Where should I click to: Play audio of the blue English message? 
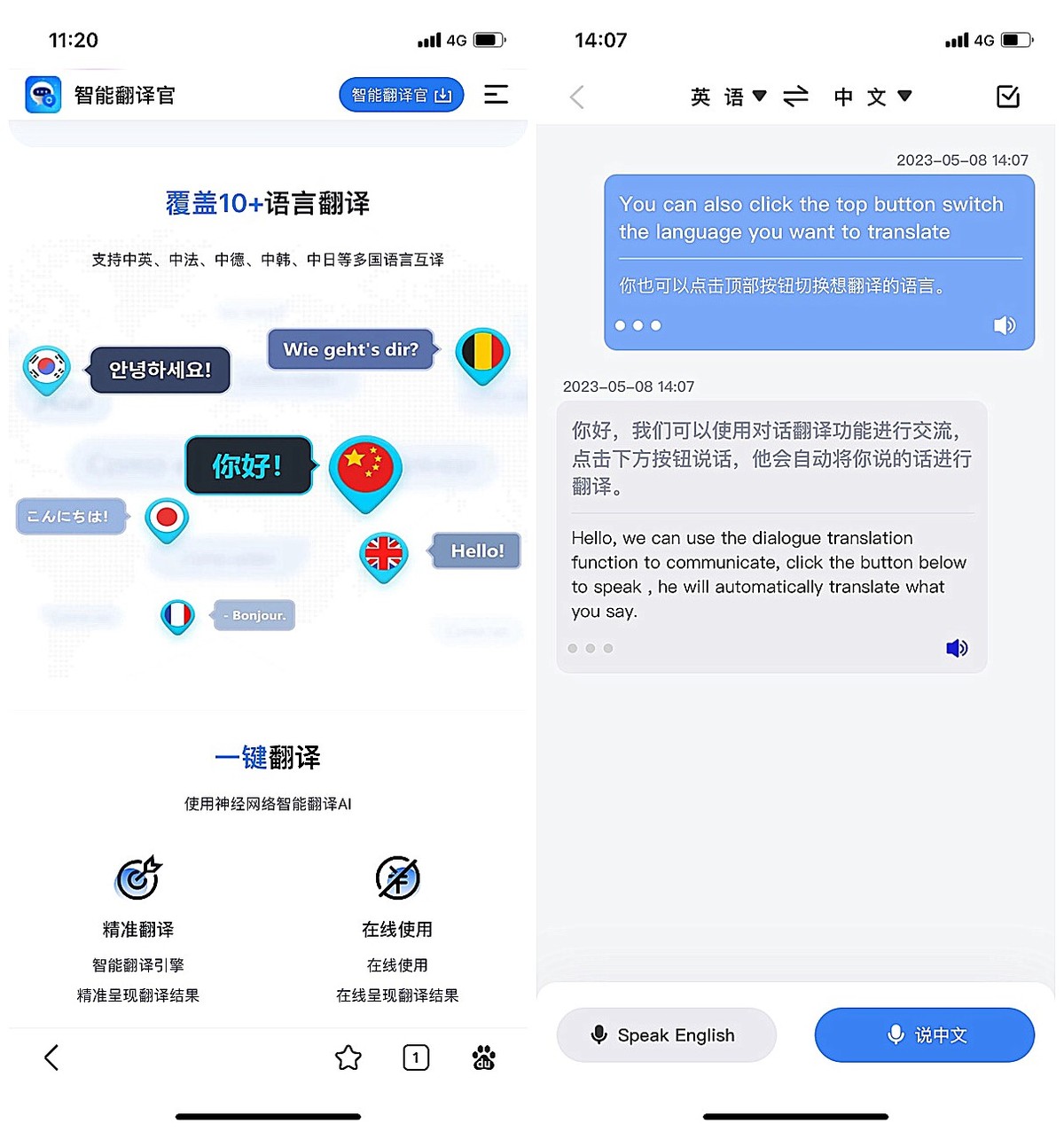(1004, 325)
